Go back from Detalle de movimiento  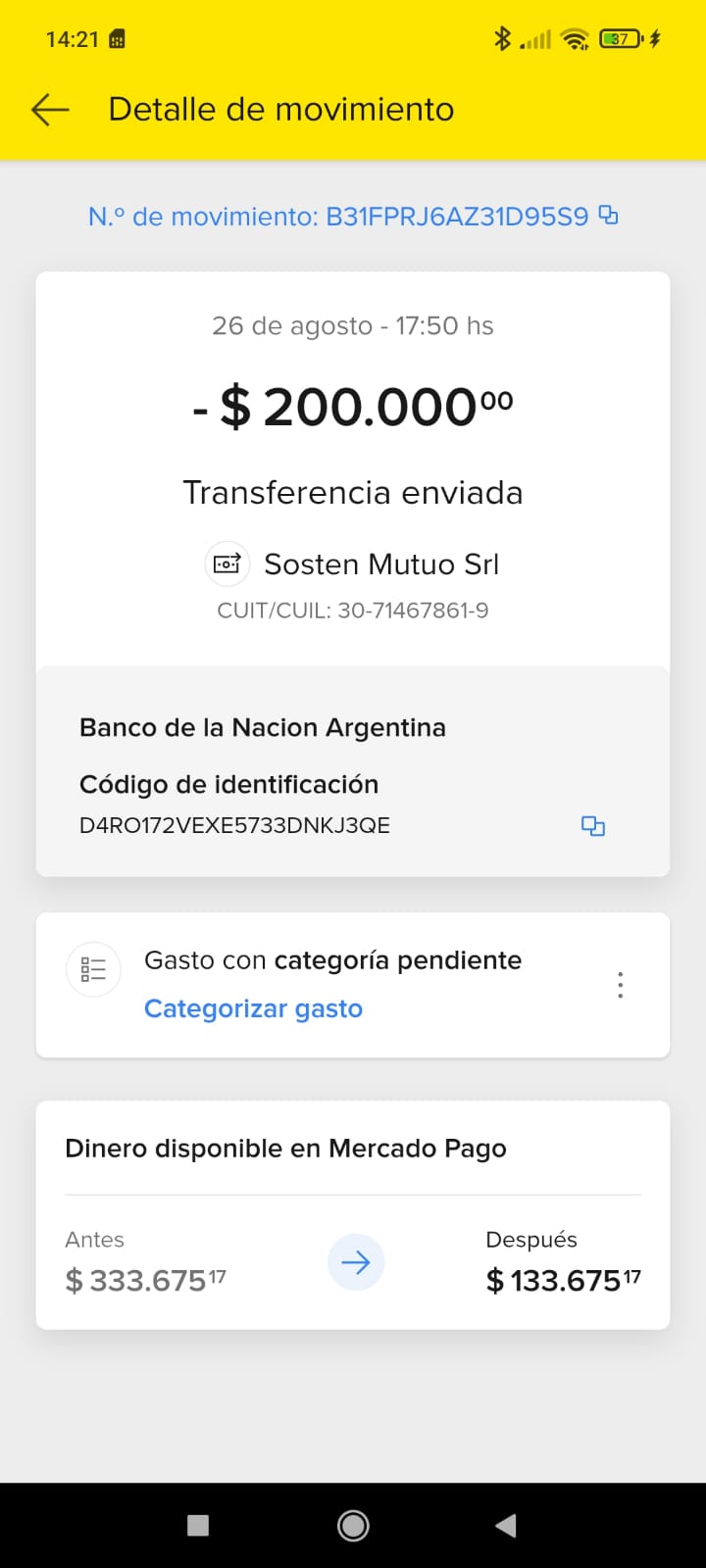pyautogui.click(x=50, y=110)
